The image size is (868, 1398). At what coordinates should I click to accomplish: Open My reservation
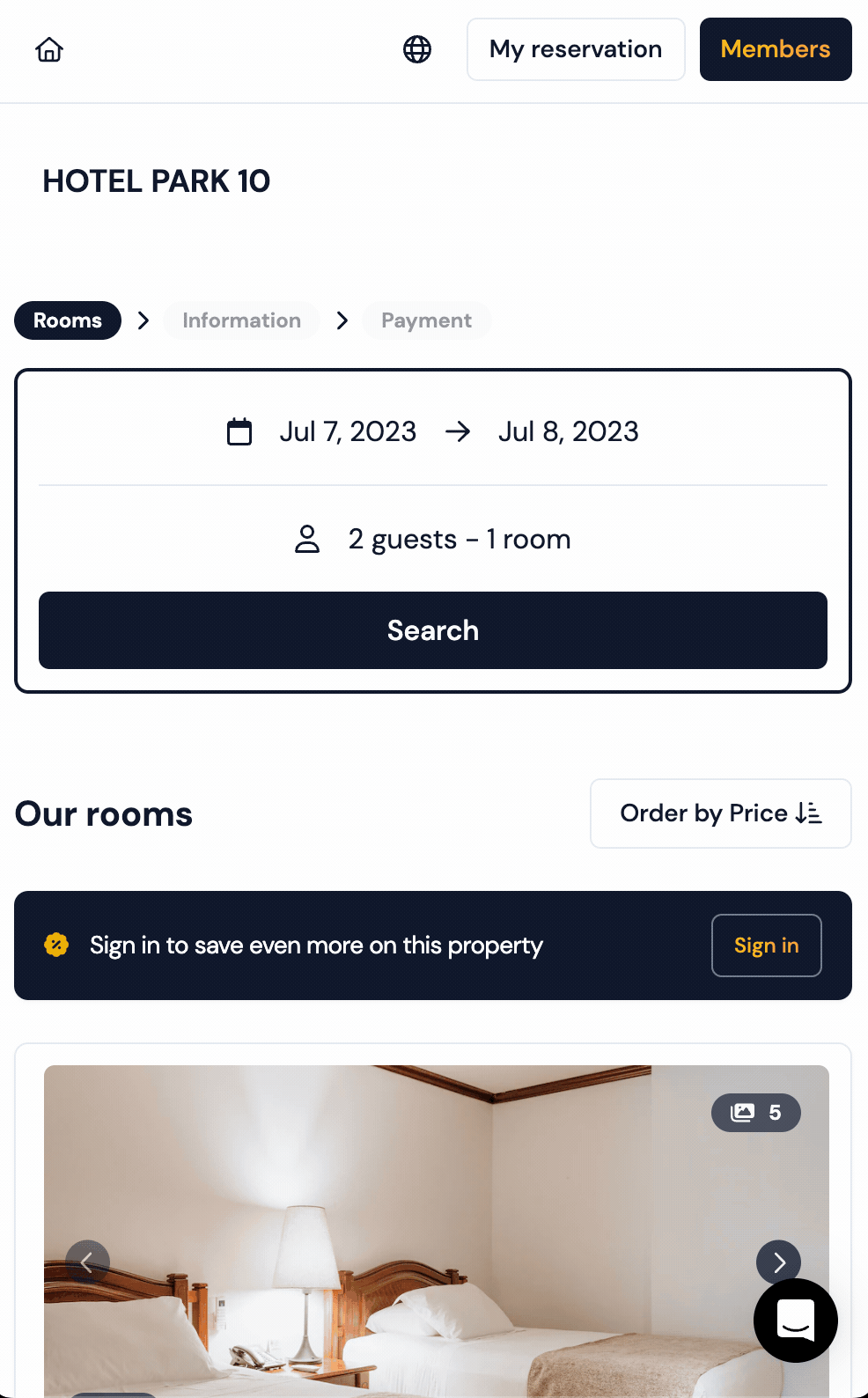[576, 49]
